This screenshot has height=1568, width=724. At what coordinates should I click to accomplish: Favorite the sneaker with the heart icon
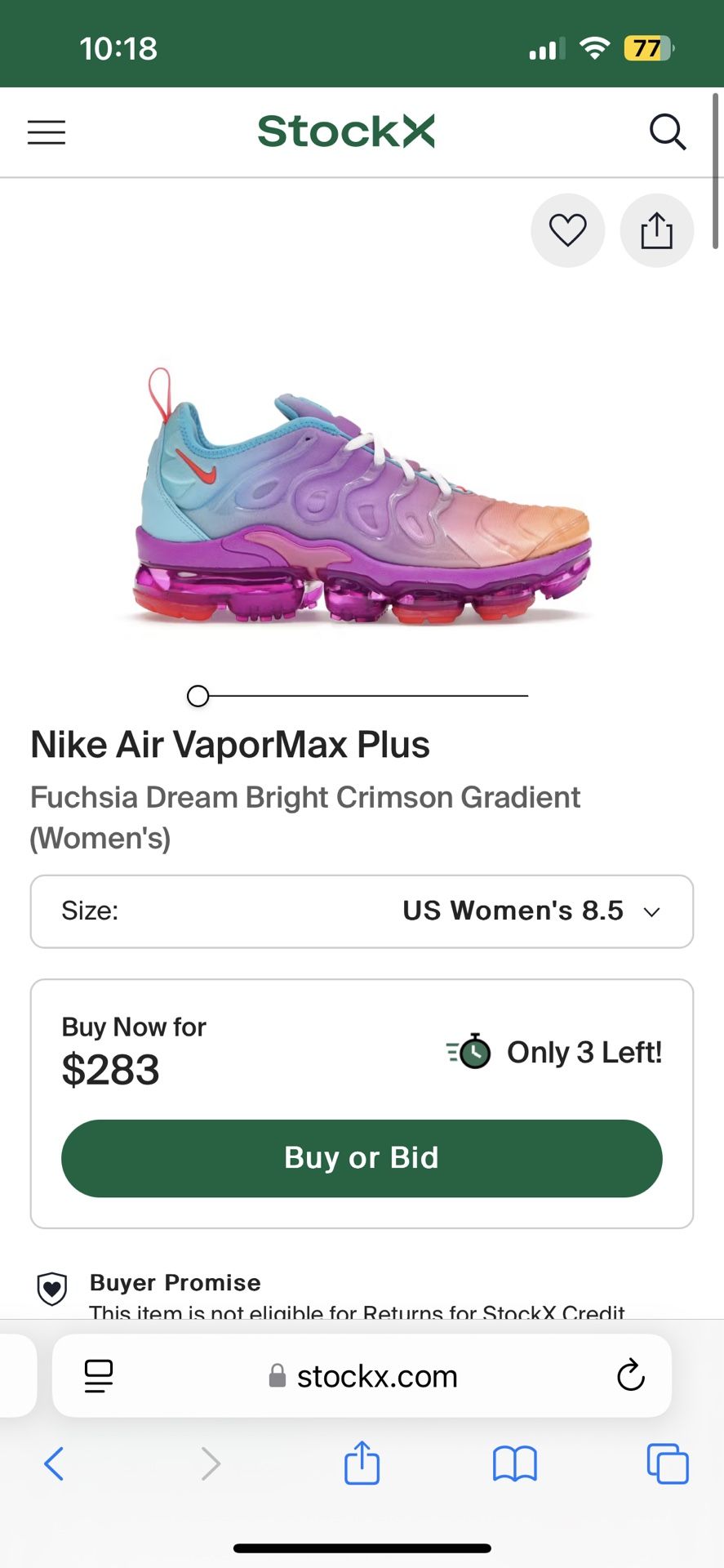tap(568, 231)
